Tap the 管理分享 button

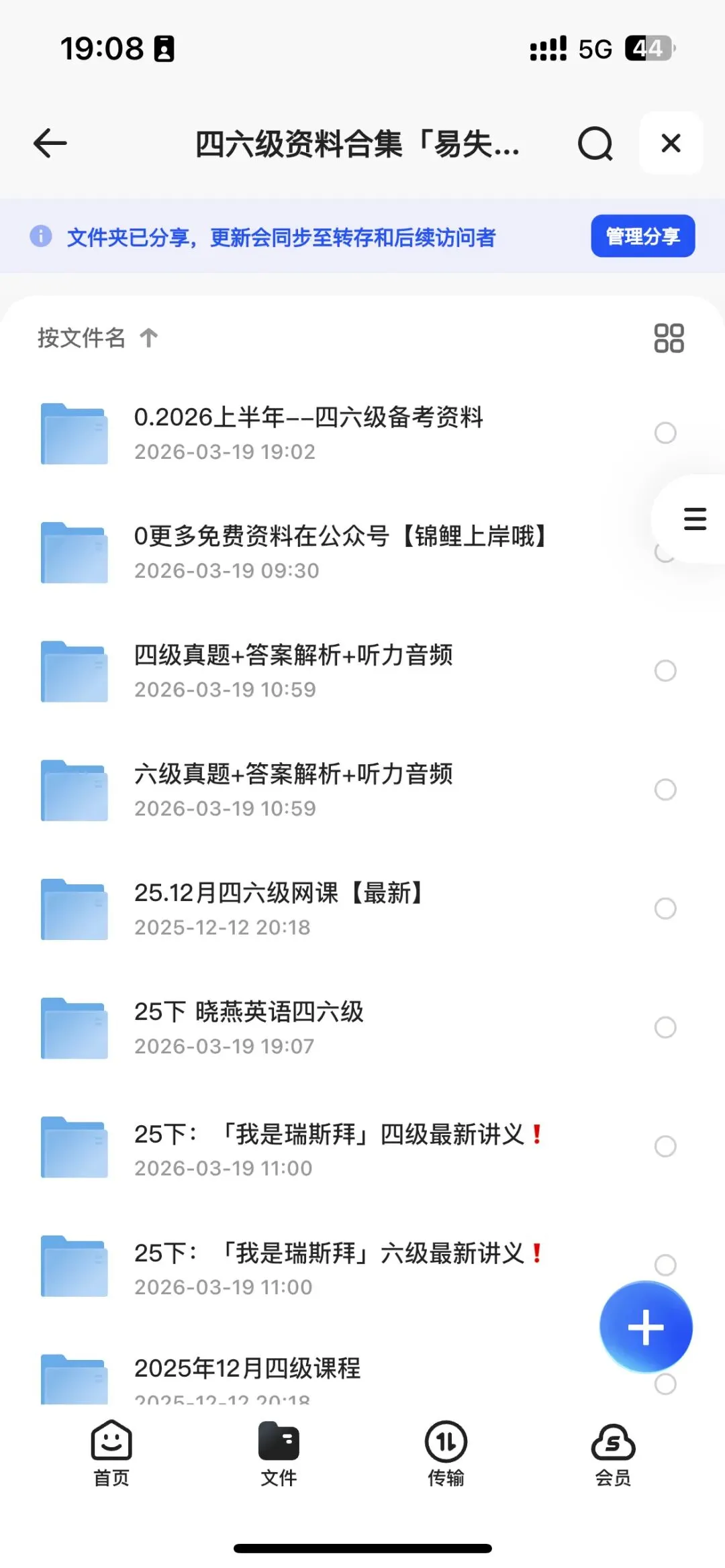click(642, 236)
